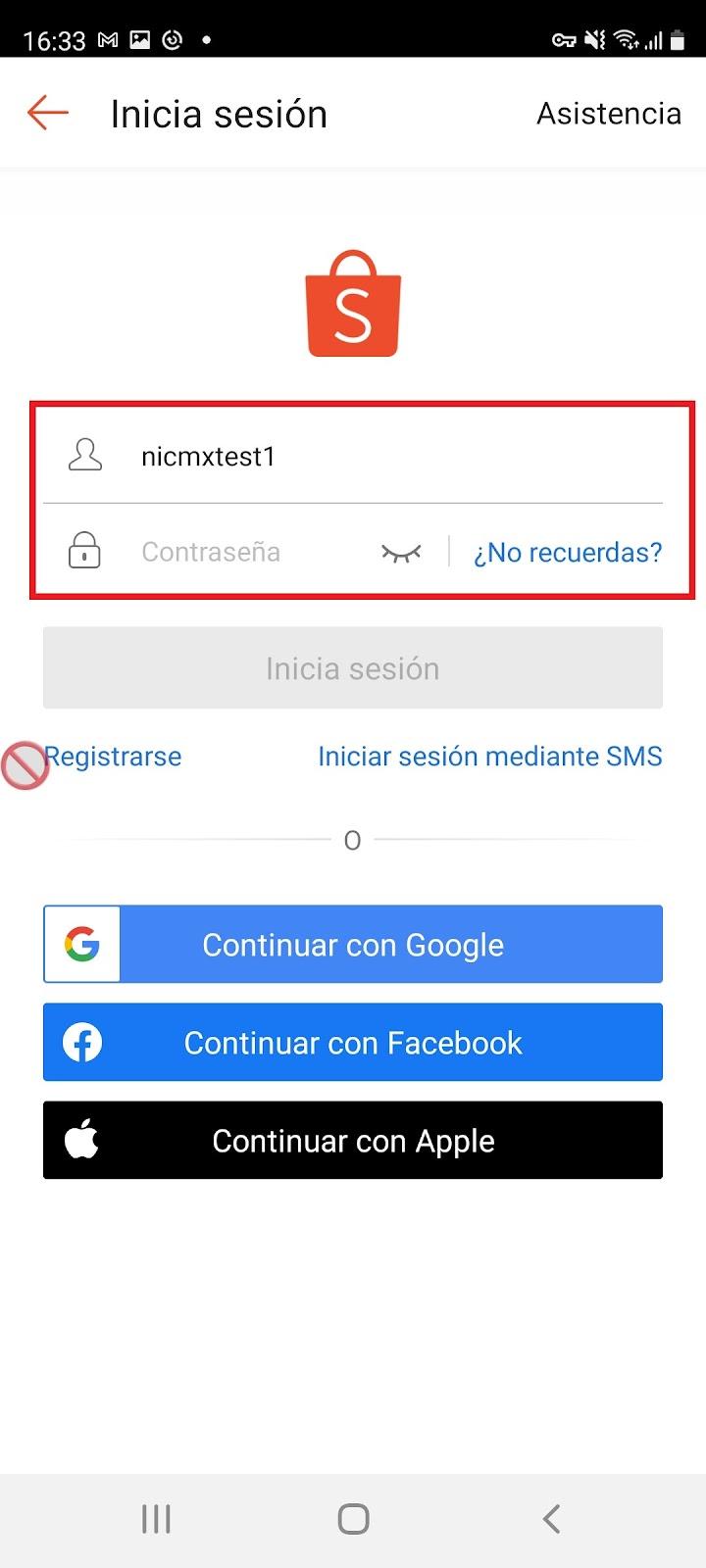The height and width of the screenshot is (1568, 706).
Task: Choose Iniciar sesión mediante SMS
Action: 490,757
